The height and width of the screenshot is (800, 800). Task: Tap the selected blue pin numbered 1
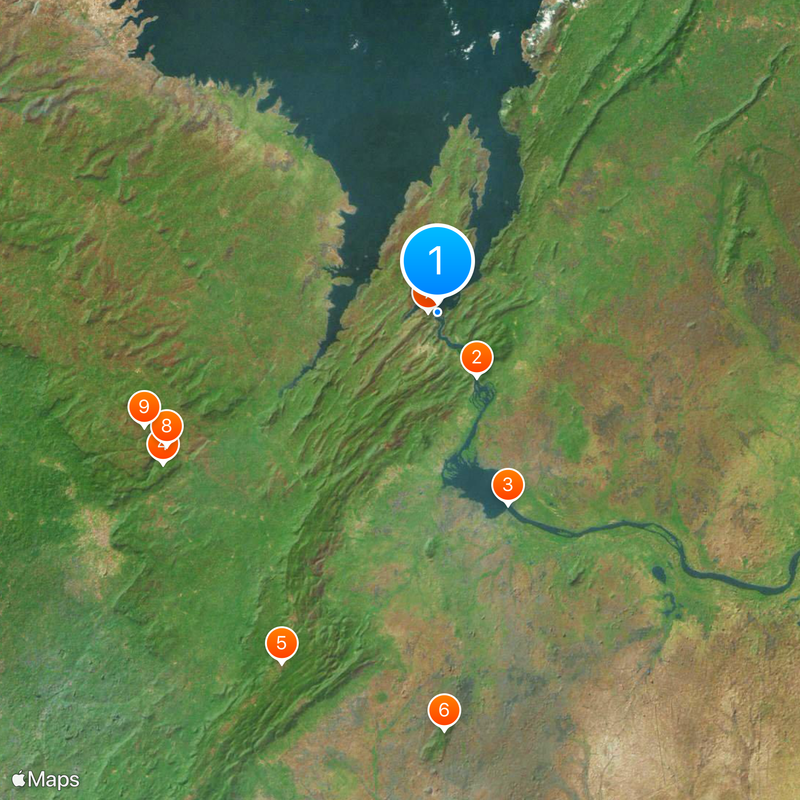(437, 261)
